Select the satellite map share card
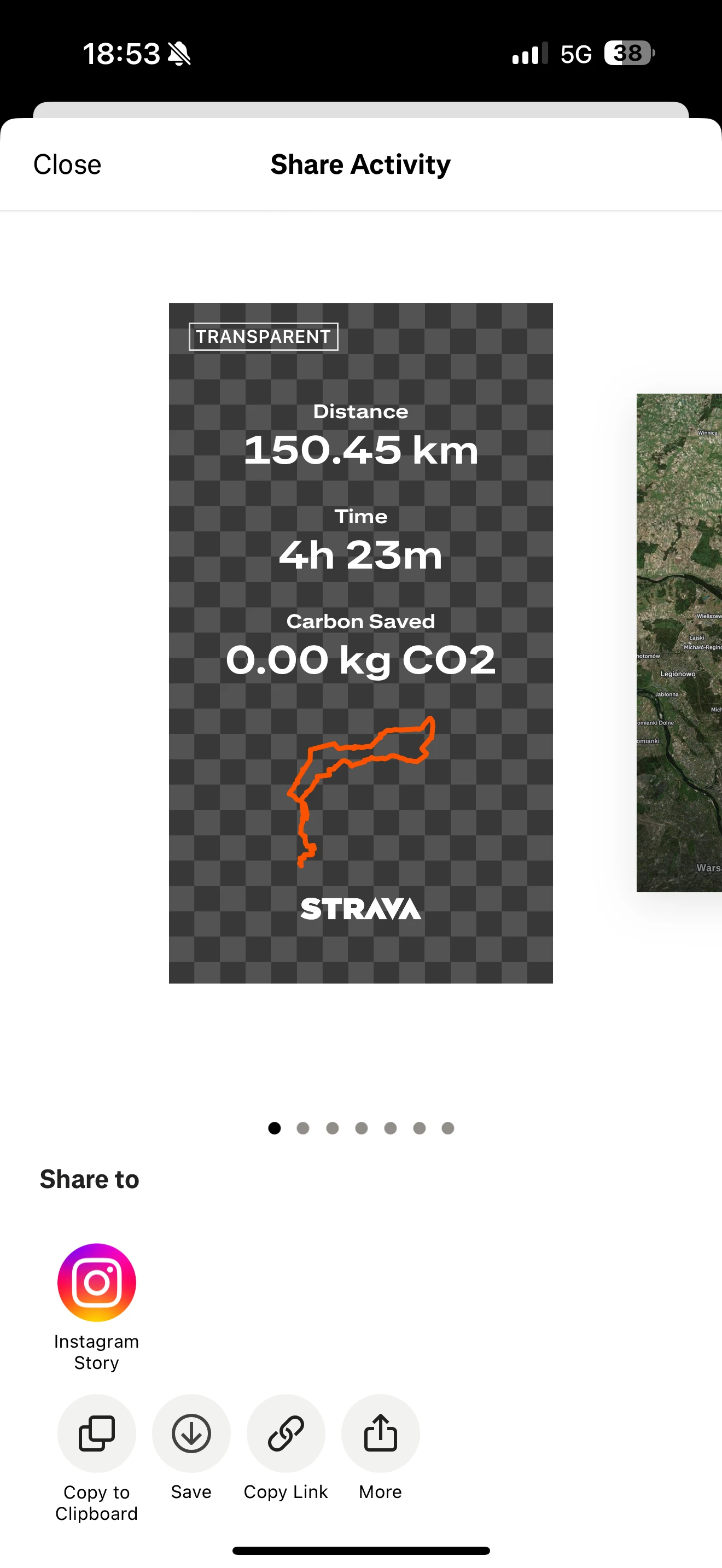Image resolution: width=722 pixels, height=1568 pixels. pyautogui.click(x=679, y=643)
